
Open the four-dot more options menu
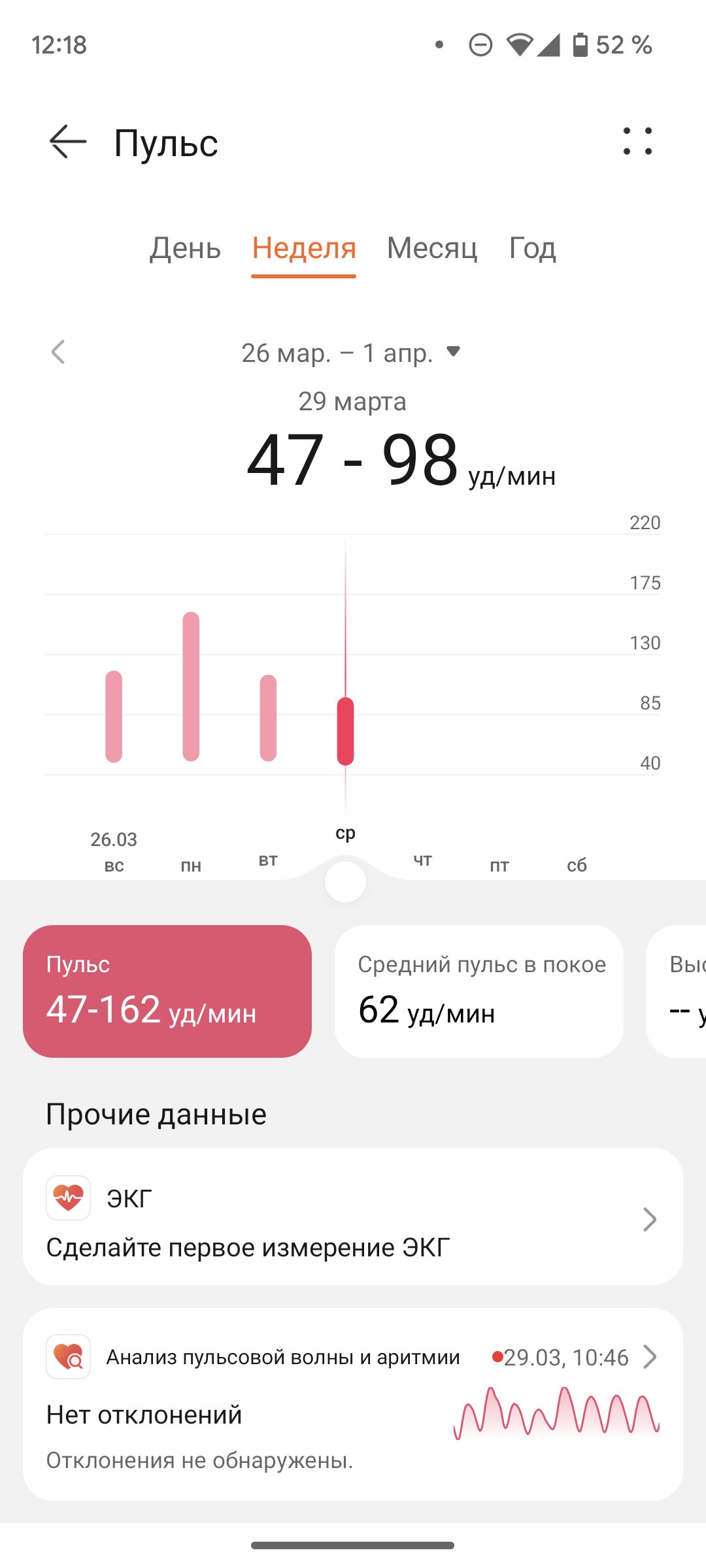(x=637, y=141)
